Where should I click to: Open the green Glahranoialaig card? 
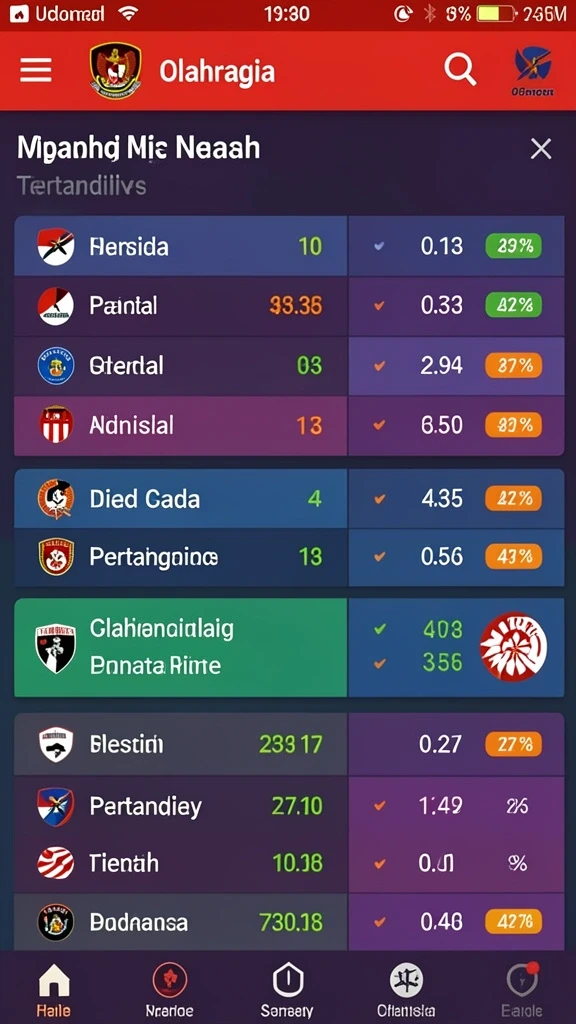[x=289, y=647]
